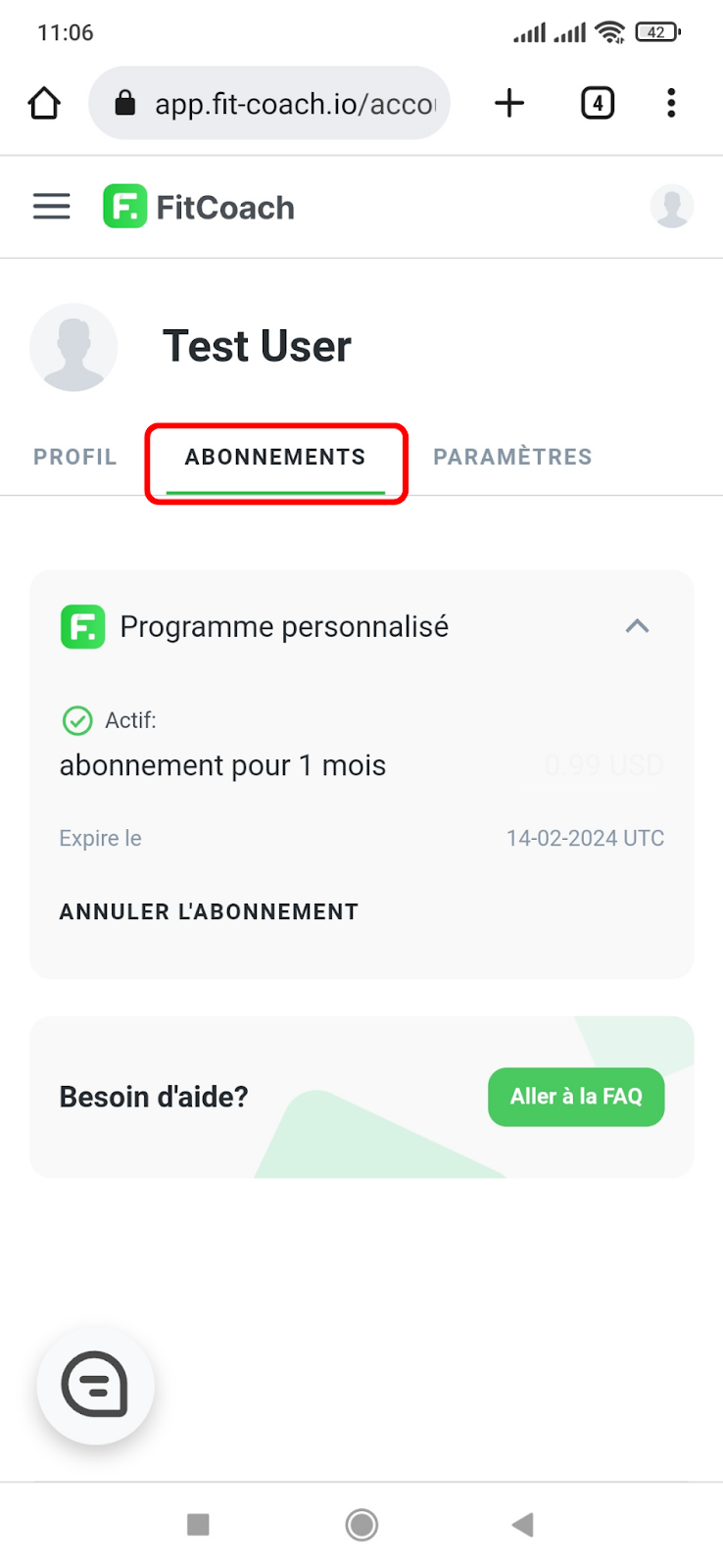Switch to the Profil tab
This screenshot has width=723, height=1568.
coord(75,457)
